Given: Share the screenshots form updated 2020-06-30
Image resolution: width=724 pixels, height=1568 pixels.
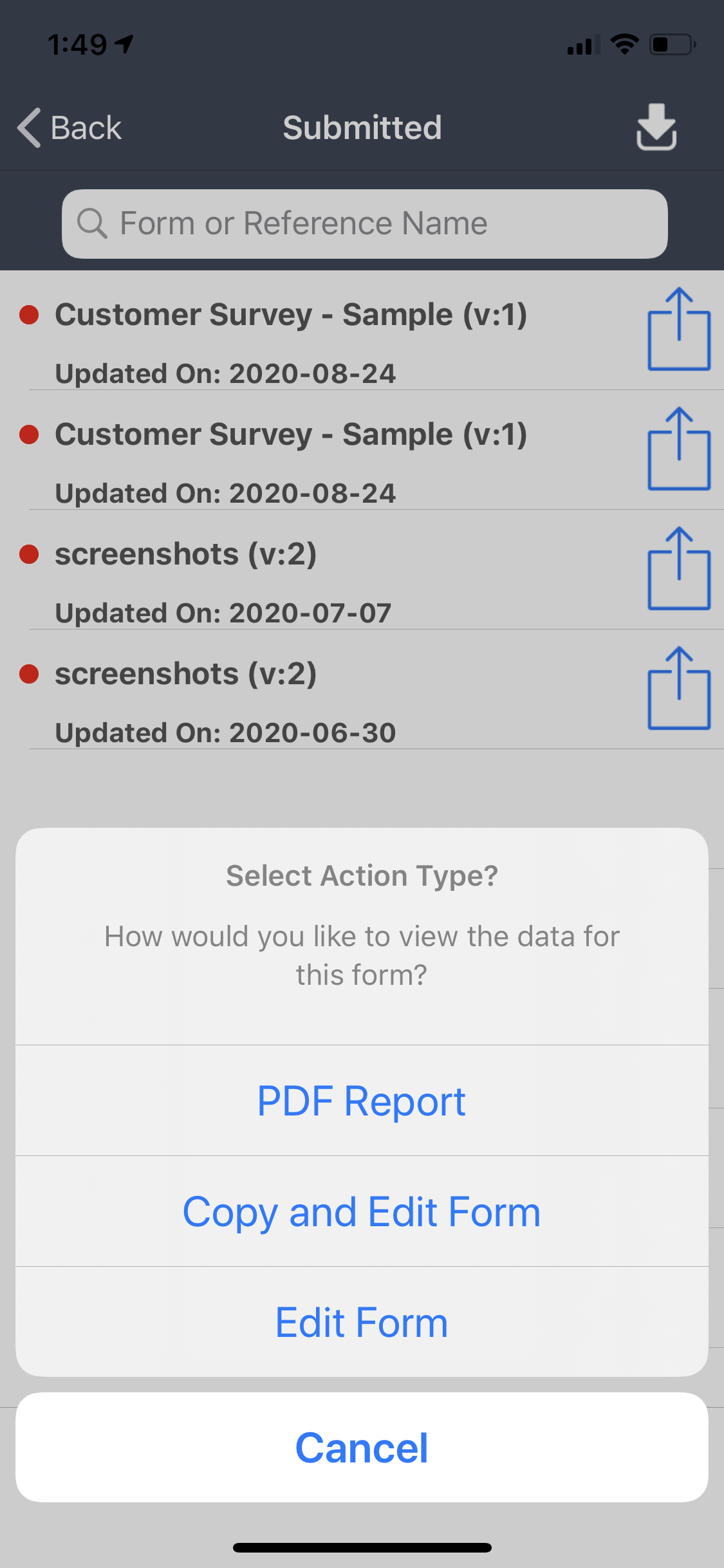Looking at the screenshot, I should tap(678, 688).
